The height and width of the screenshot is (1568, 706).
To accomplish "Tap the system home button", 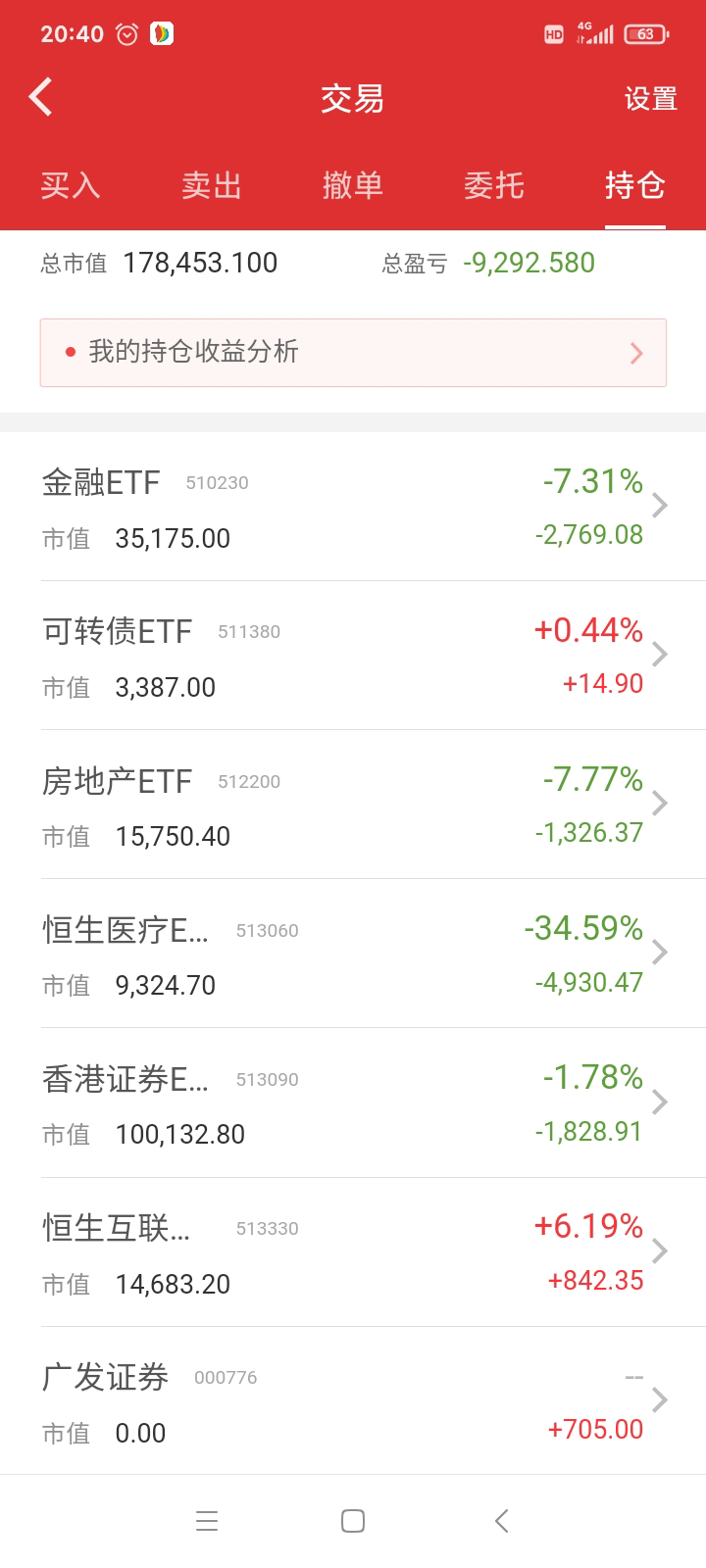I will click(353, 1521).
